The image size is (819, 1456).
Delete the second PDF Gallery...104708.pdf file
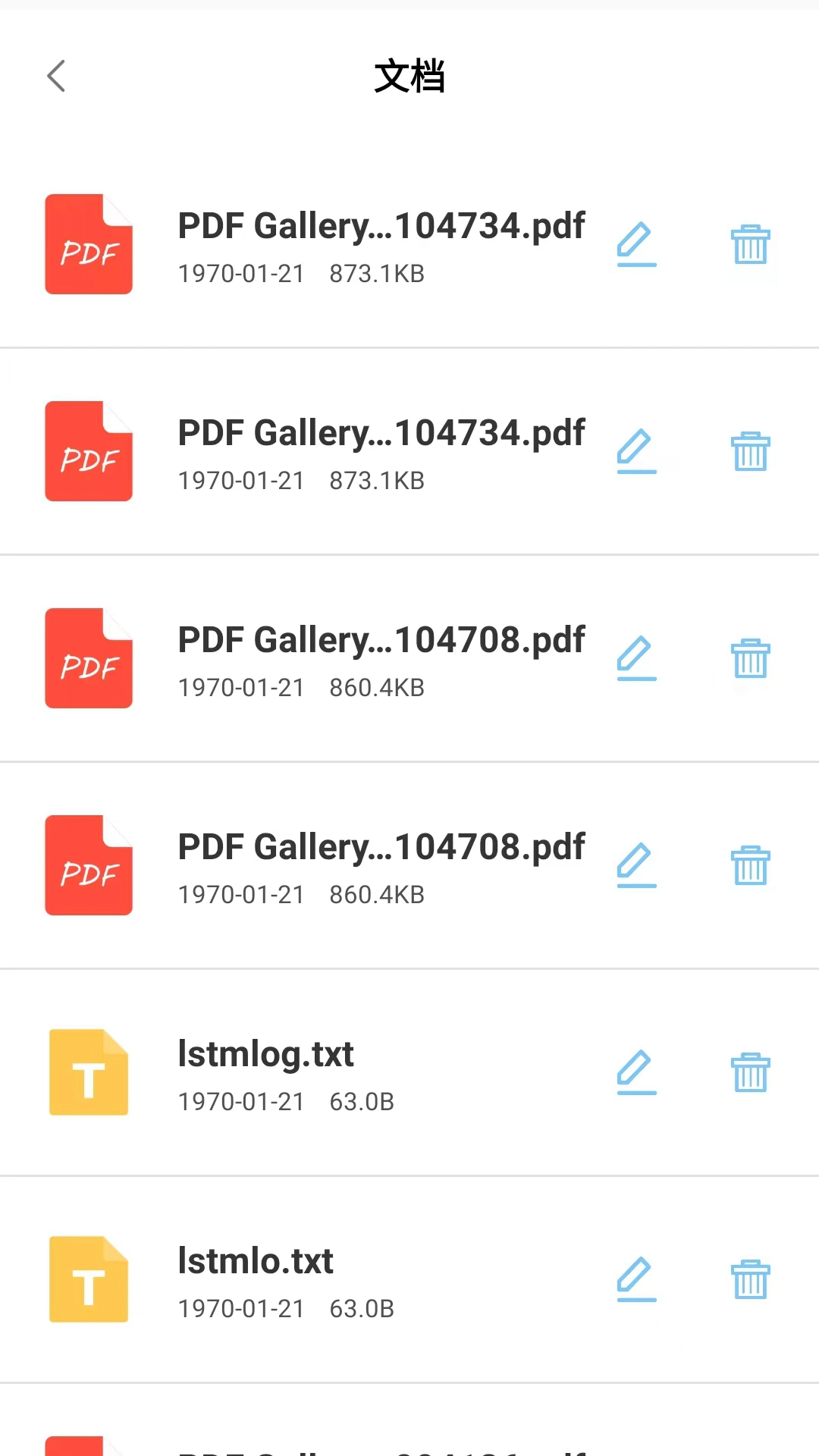click(x=750, y=865)
